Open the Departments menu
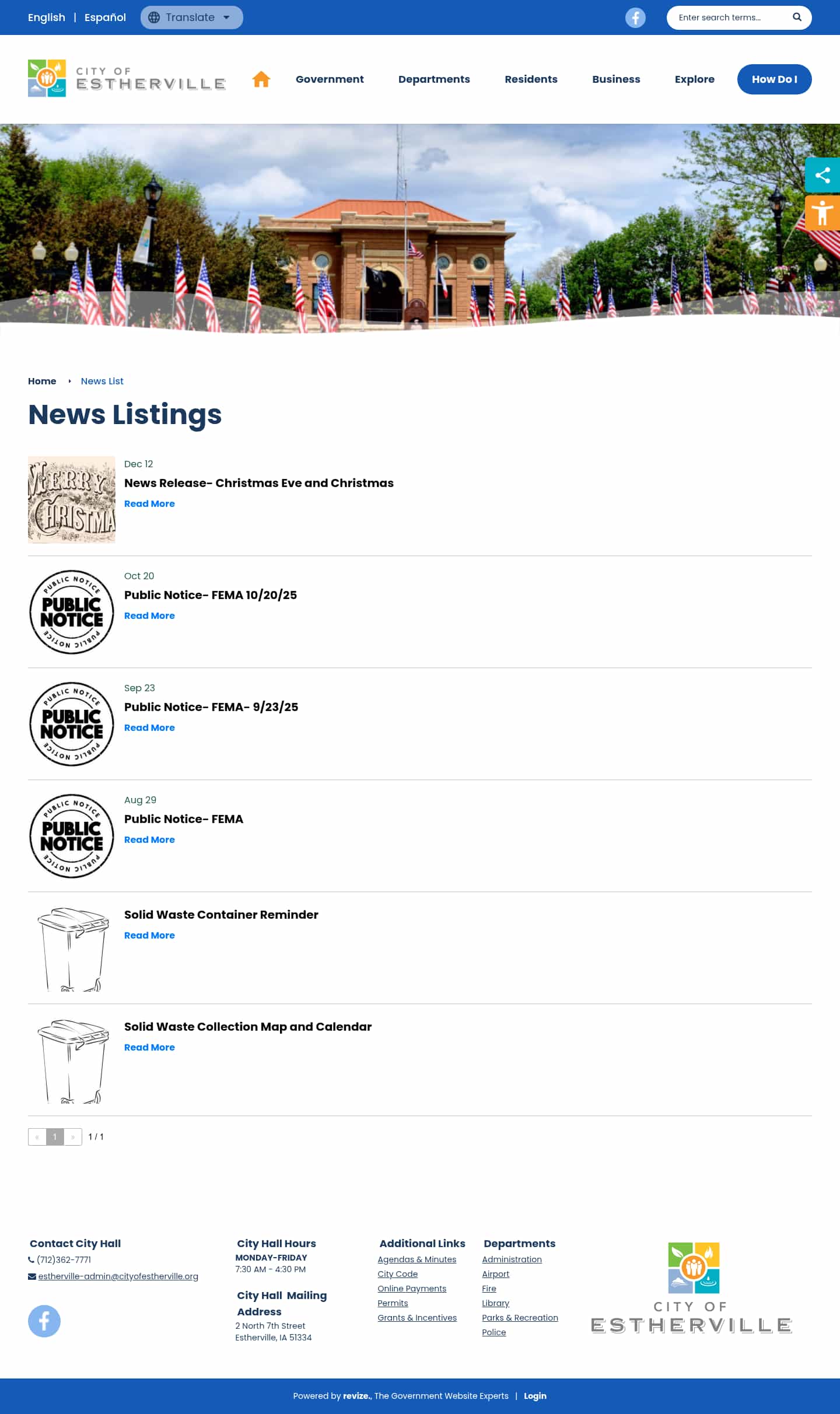The image size is (840, 1414). (x=434, y=79)
